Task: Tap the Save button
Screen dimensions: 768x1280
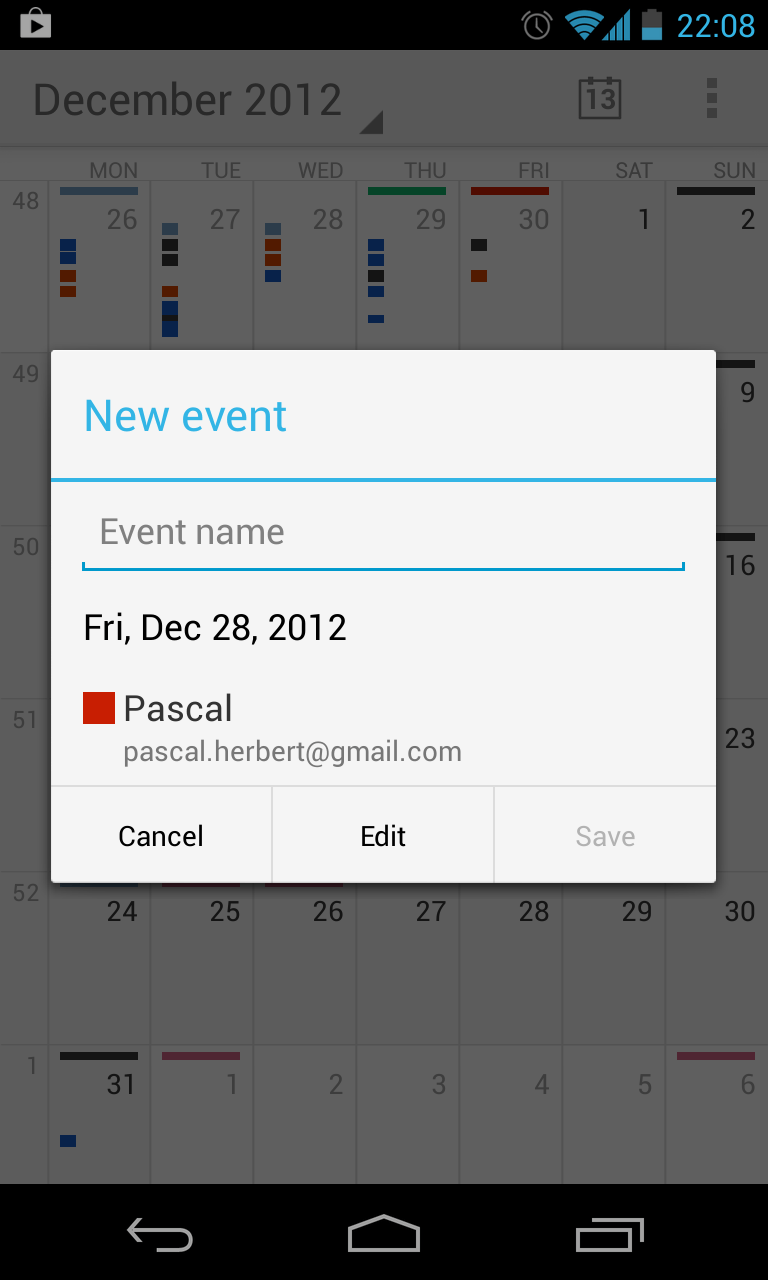Action: [x=605, y=836]
